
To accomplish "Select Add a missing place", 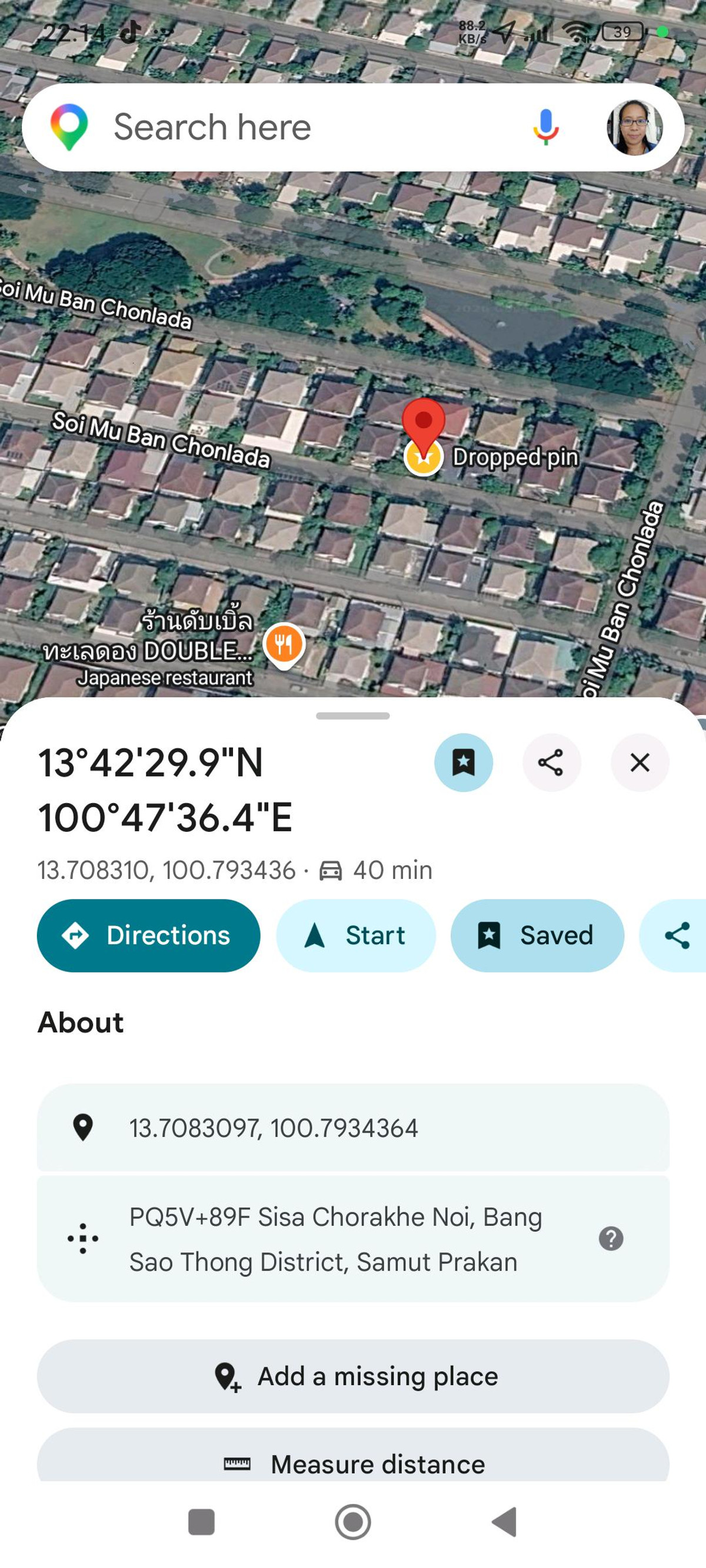I will pos(354,1376).
